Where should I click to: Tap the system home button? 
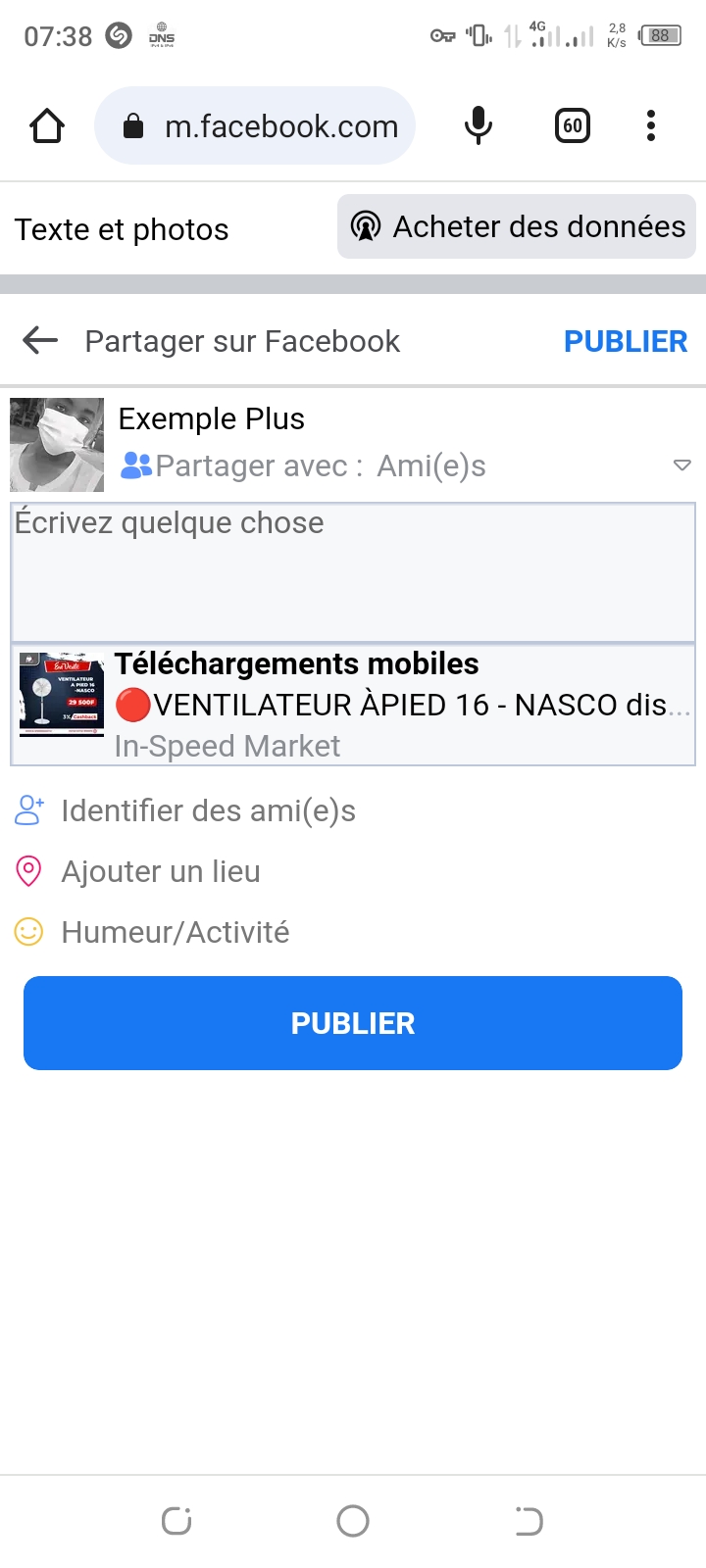[353, 1521]
